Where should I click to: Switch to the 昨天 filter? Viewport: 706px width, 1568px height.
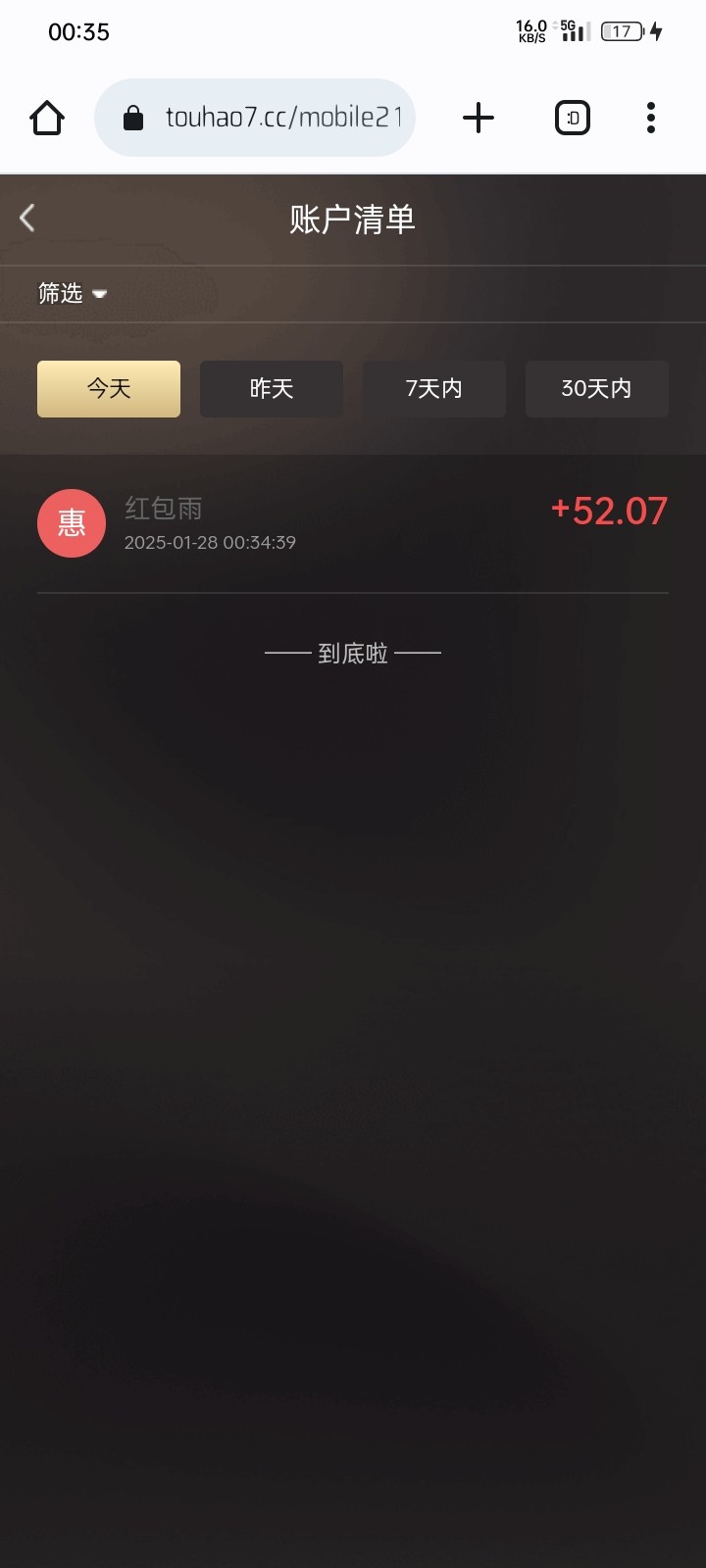(x=272, y=389)
